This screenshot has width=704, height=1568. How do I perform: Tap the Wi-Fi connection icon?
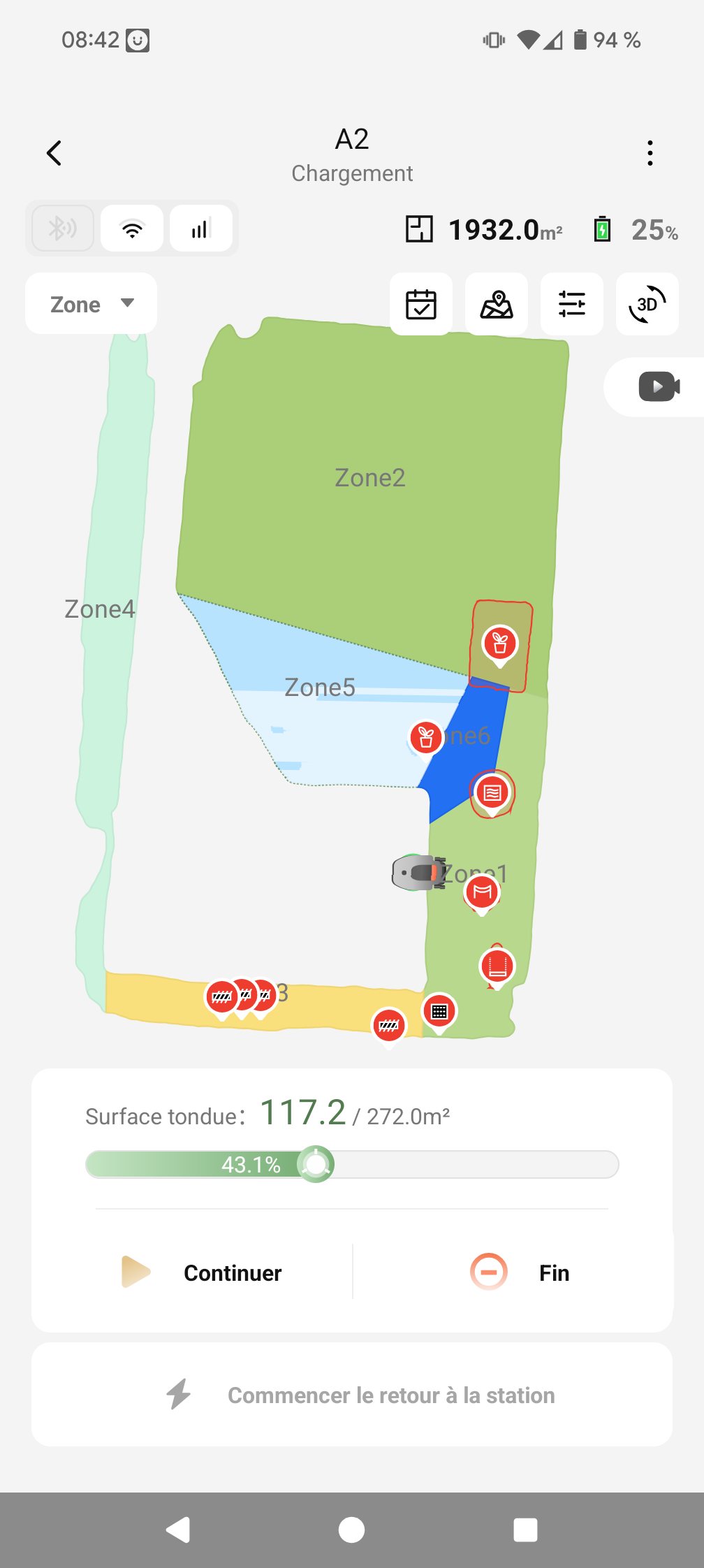pos(132,228)
